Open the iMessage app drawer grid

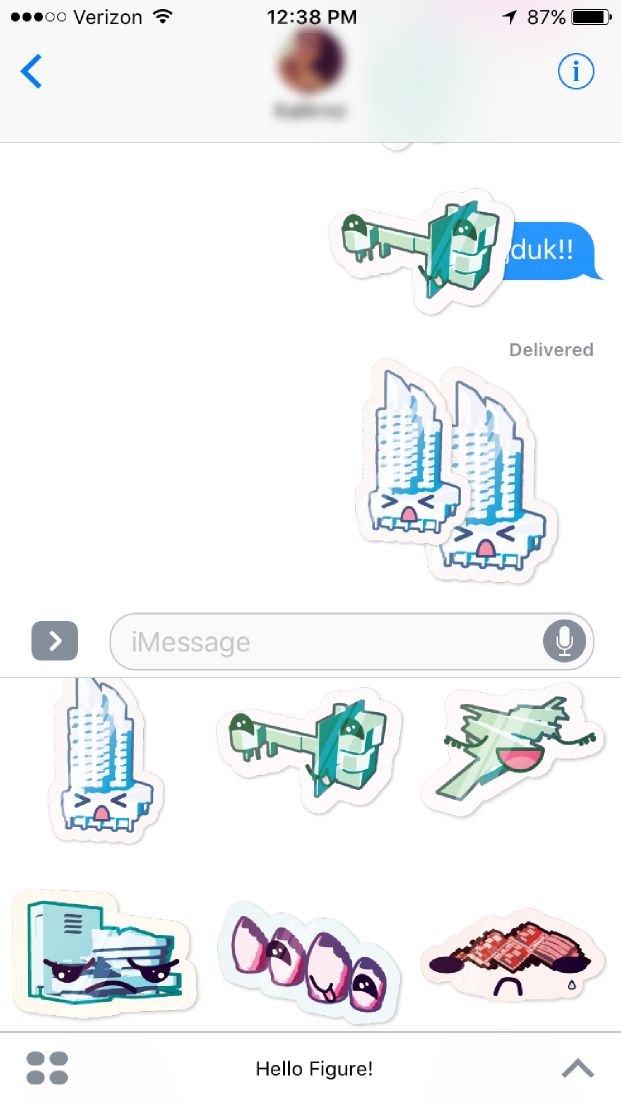click(47, 1068)
